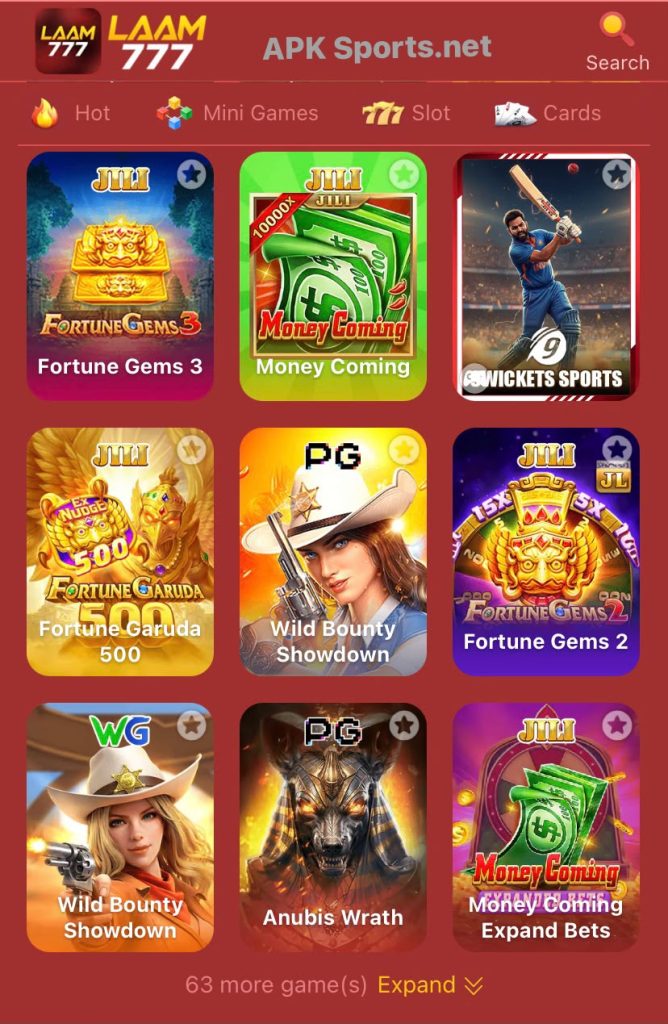
Task: Switch to the Mini Games tab
Action: [x=238, y=113]
